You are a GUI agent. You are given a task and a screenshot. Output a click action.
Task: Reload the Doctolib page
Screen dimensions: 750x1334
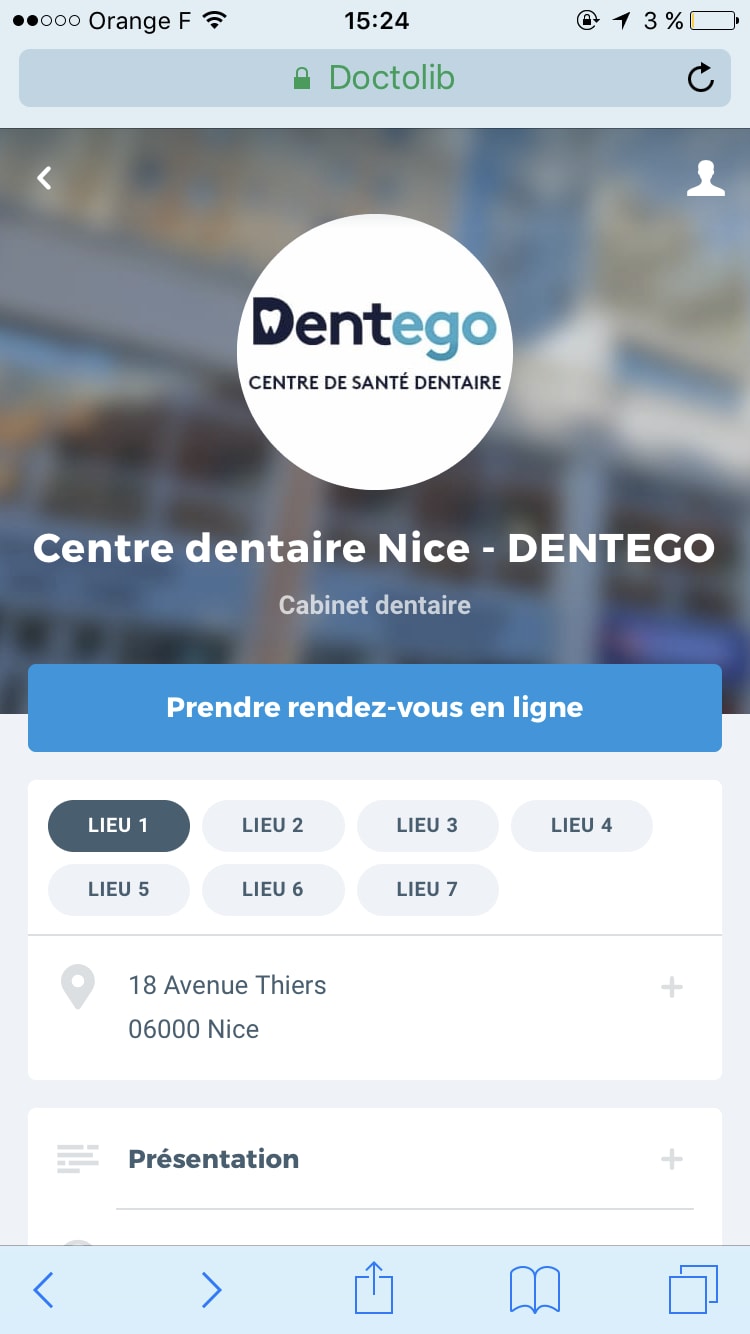click(701, 78)
